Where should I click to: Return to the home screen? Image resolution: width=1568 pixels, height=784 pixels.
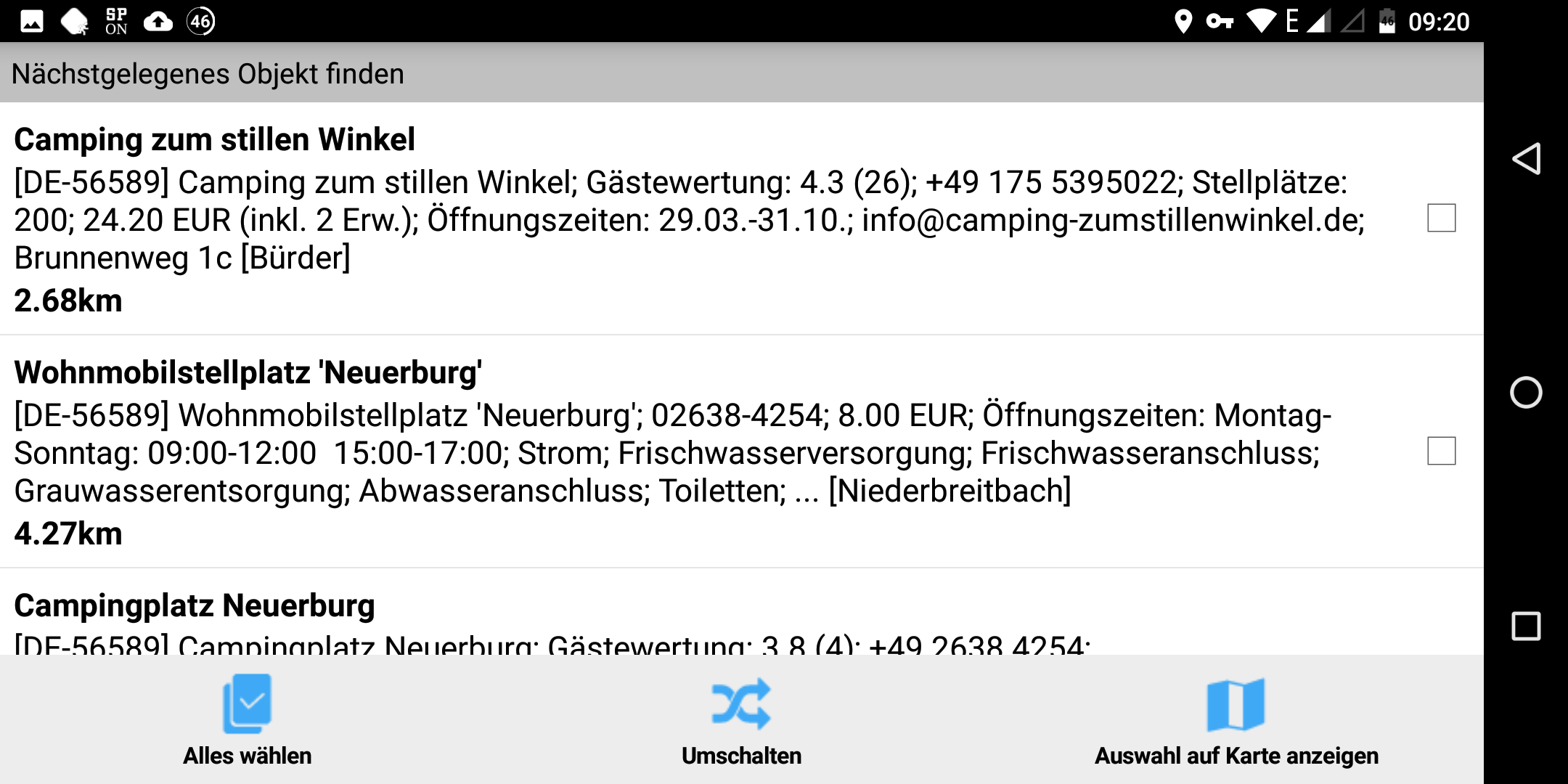[1526, 393]
